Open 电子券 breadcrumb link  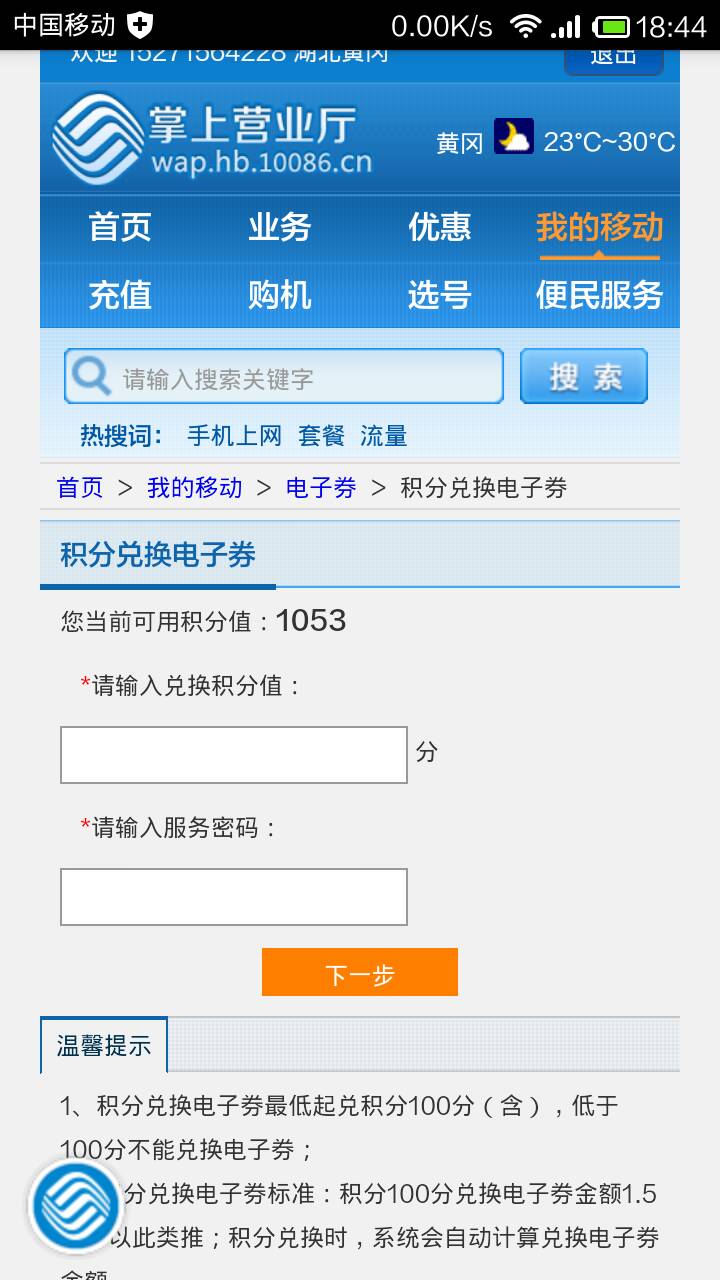(321, 488)
